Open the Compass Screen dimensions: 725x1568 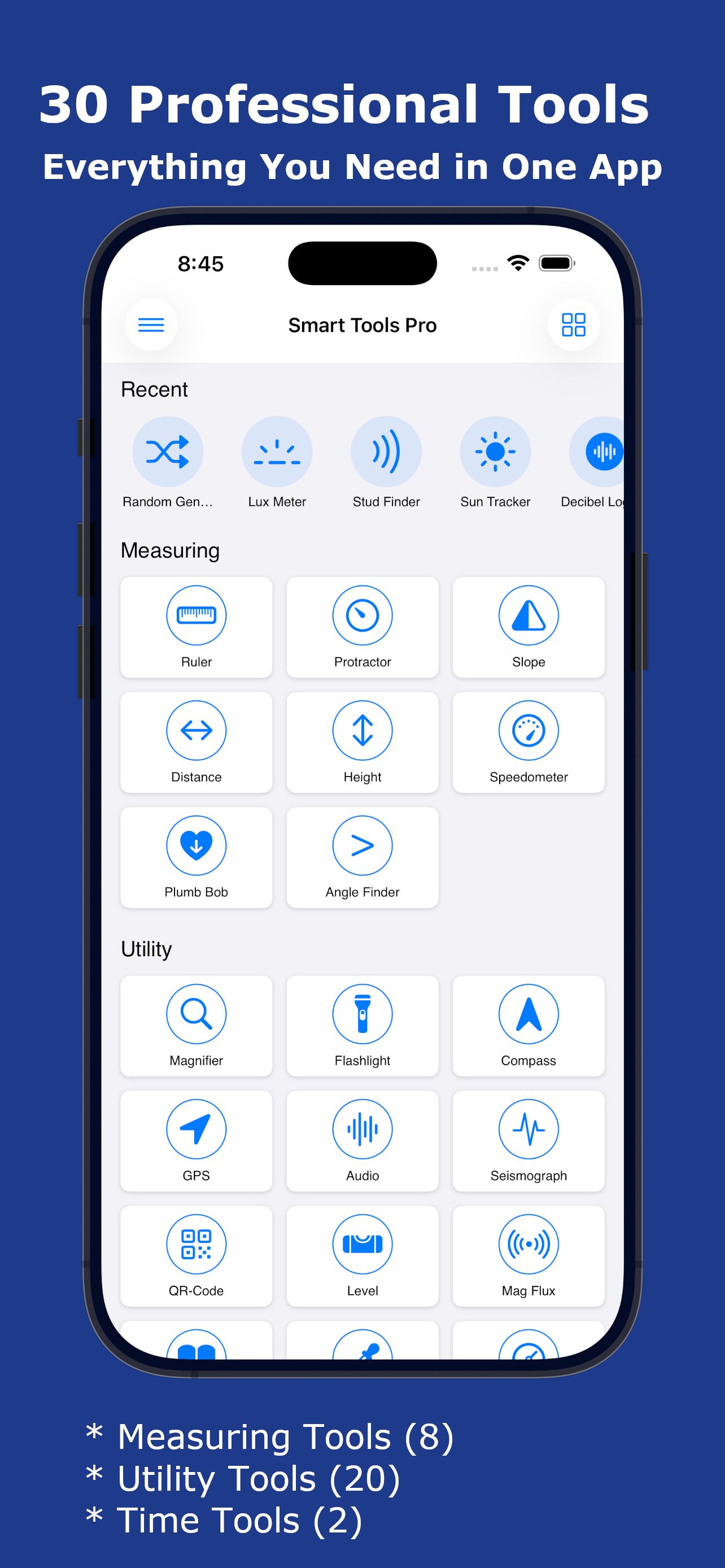(529, 1026)
